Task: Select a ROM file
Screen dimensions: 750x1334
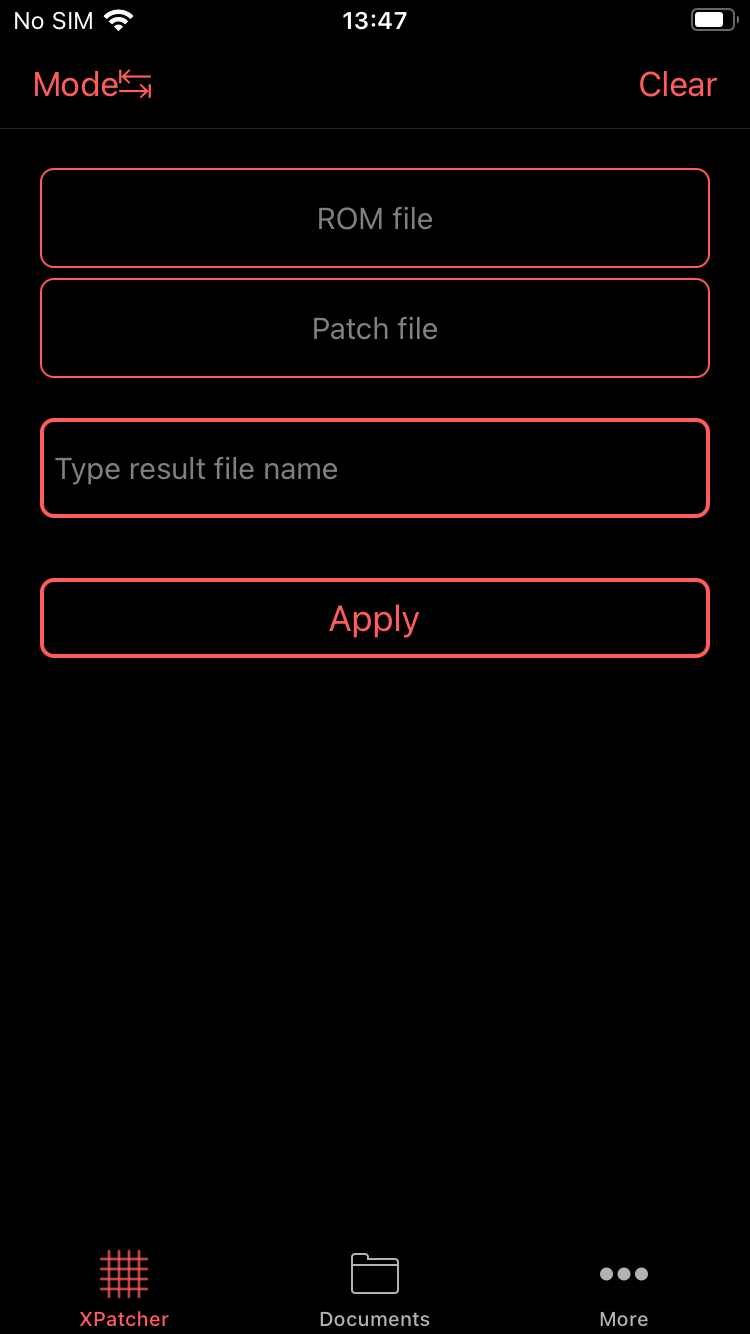Action: [375, 218]
